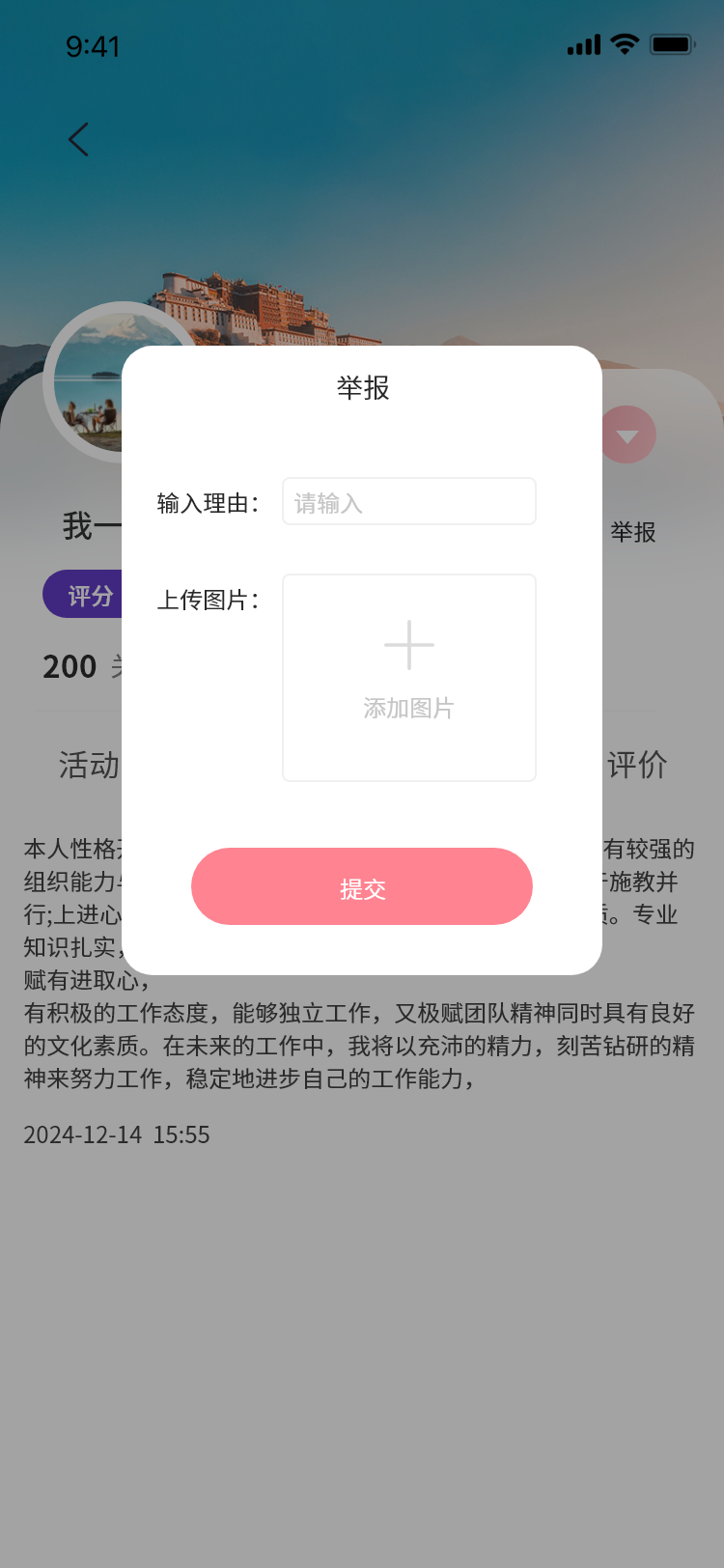Go back with the arrow
The image size is (724, 1568).
point(79,140)
